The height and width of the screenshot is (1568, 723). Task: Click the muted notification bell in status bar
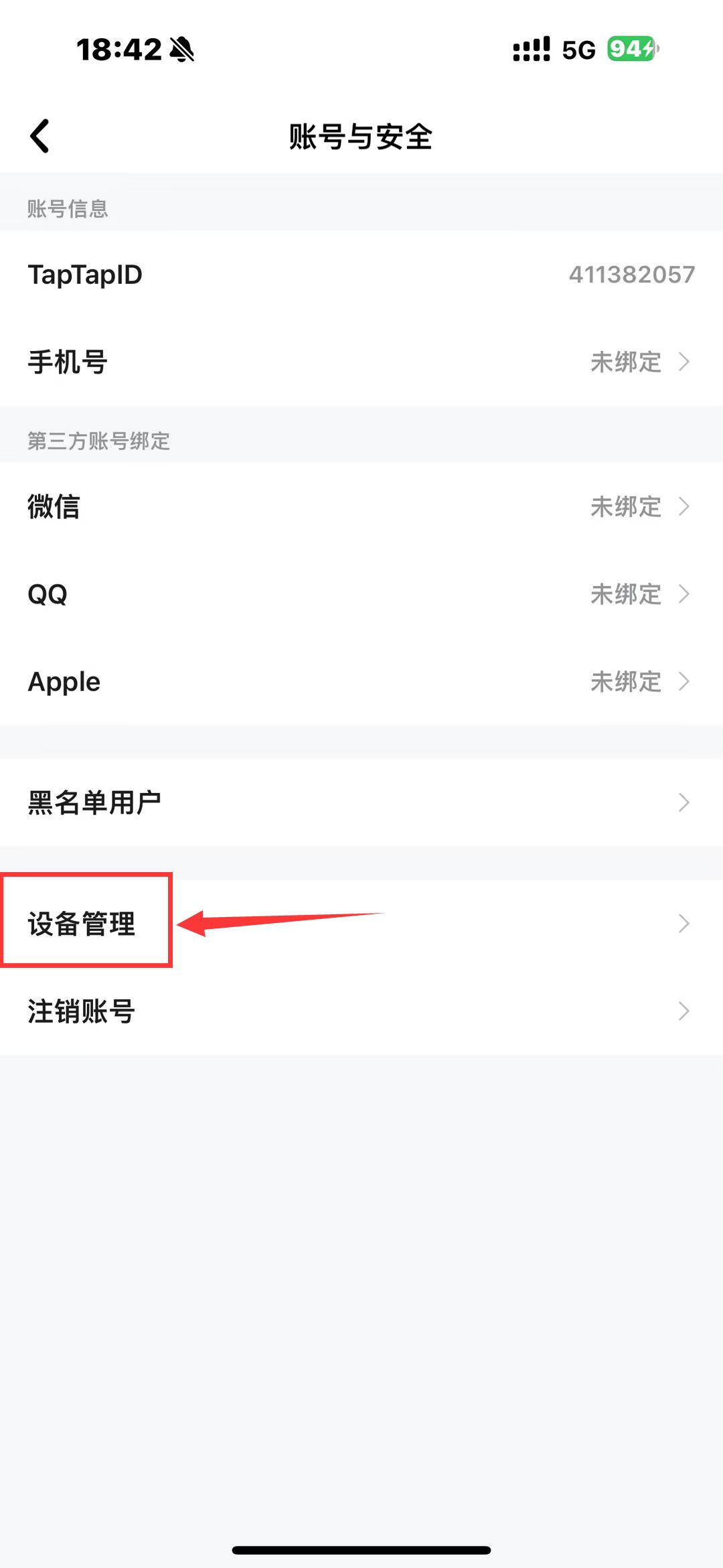[x=182, y=50]
